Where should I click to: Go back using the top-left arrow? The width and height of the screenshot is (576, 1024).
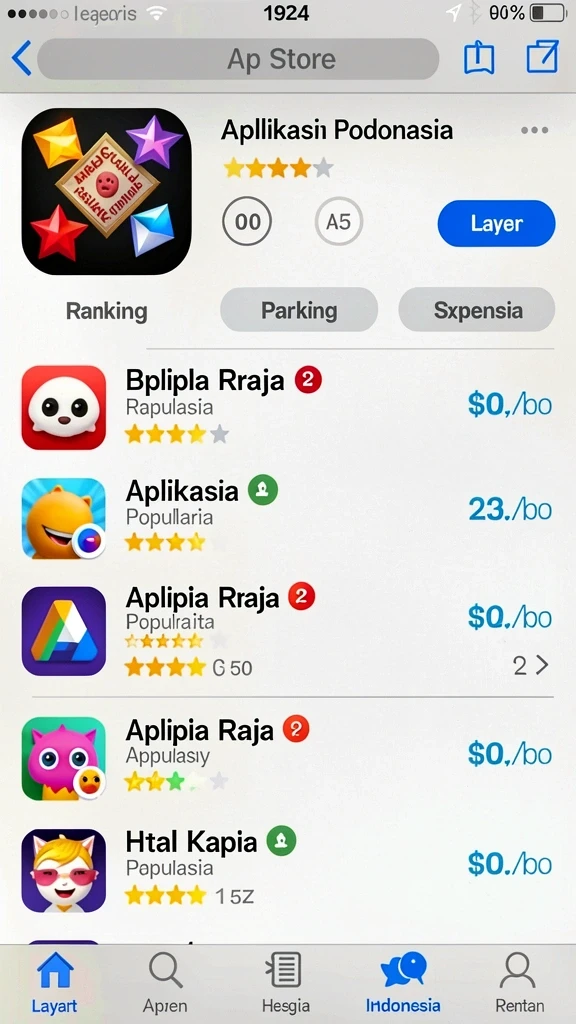(x=22, y=58)
